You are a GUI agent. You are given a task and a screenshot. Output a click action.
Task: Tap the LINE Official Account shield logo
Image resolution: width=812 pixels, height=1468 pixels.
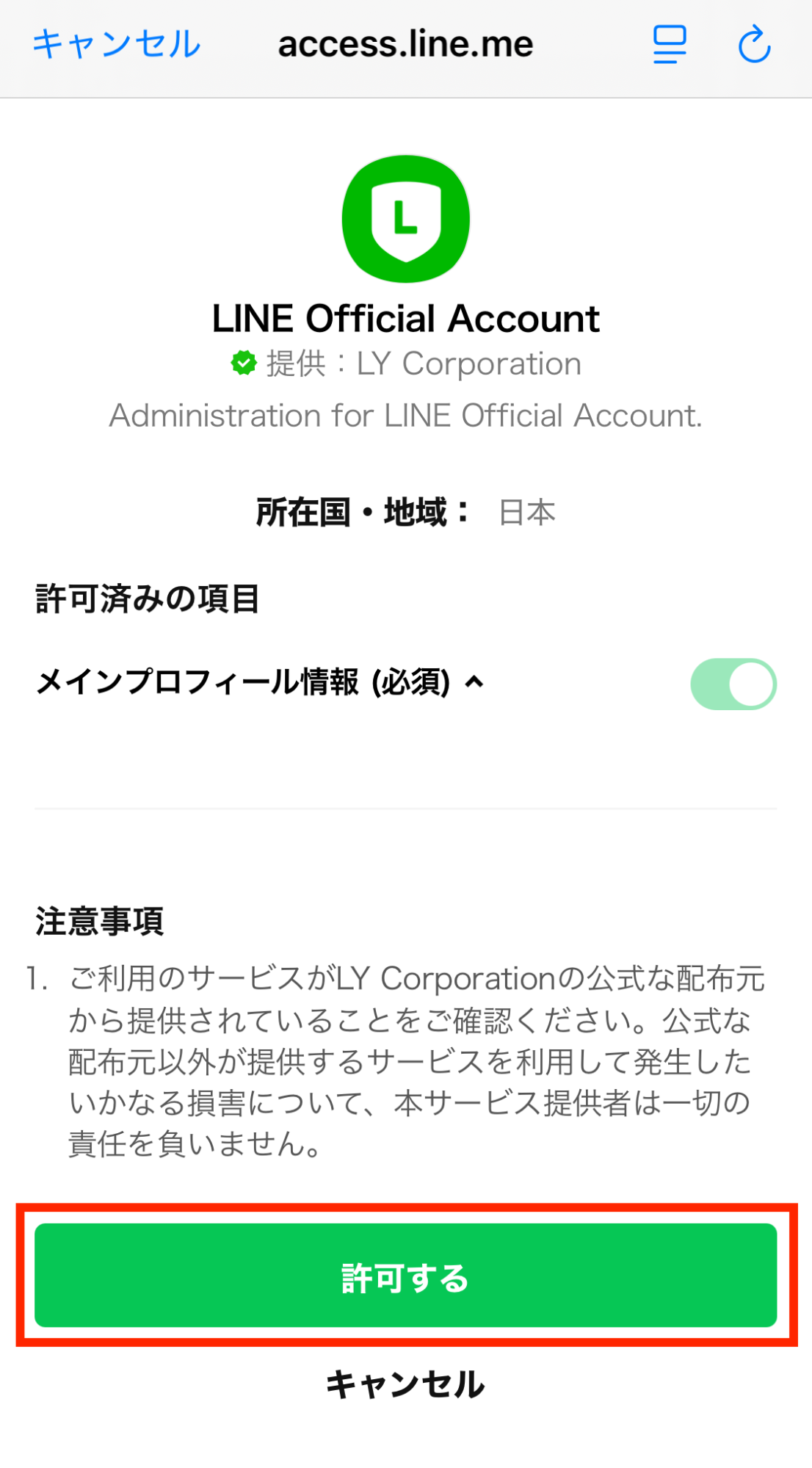click(406, 217)
